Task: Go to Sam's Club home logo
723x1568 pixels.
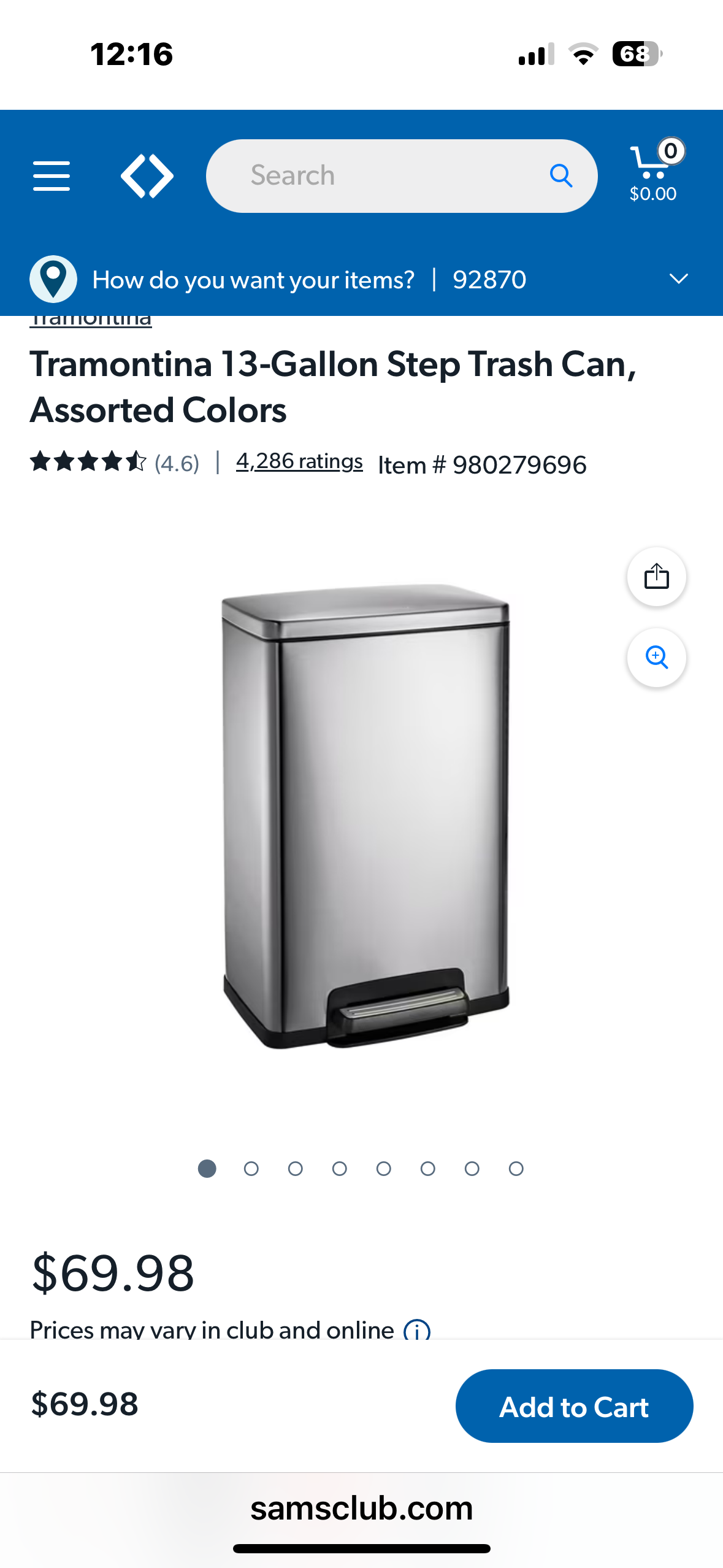Action: tap(147, 176)
